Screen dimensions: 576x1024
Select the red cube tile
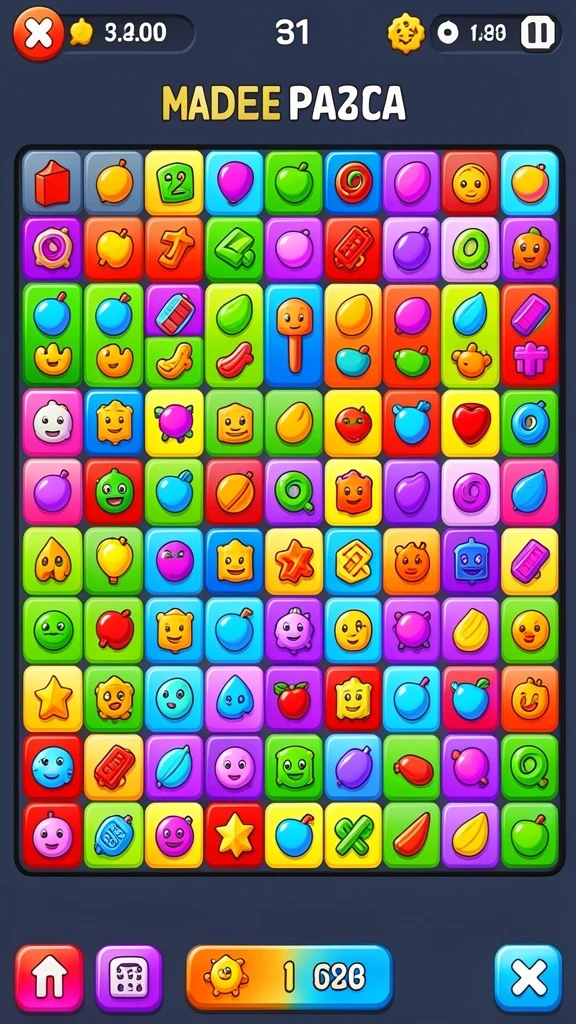tap(52, 183)
